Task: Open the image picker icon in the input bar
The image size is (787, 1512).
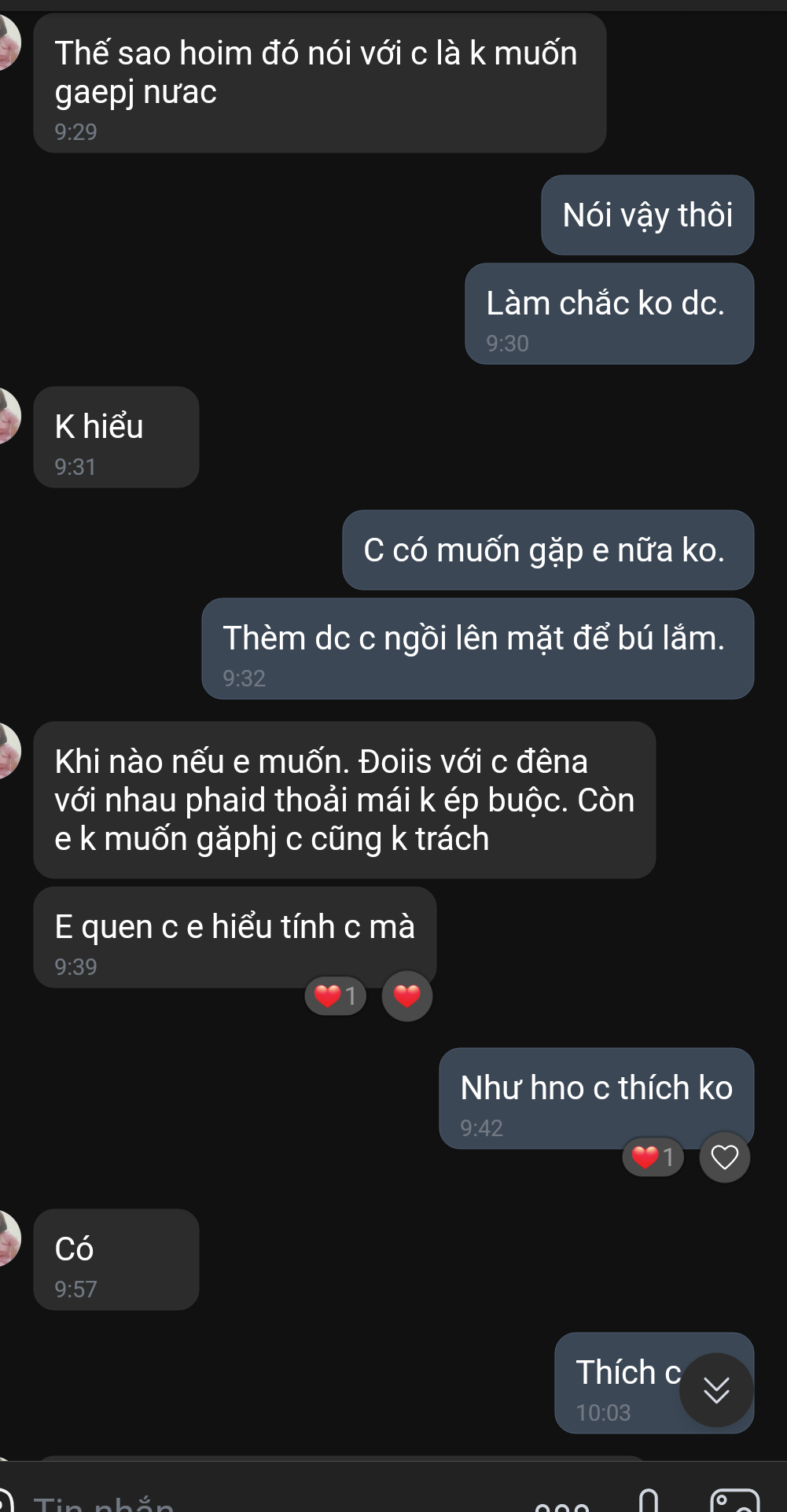Action: tap(734, 1500)
